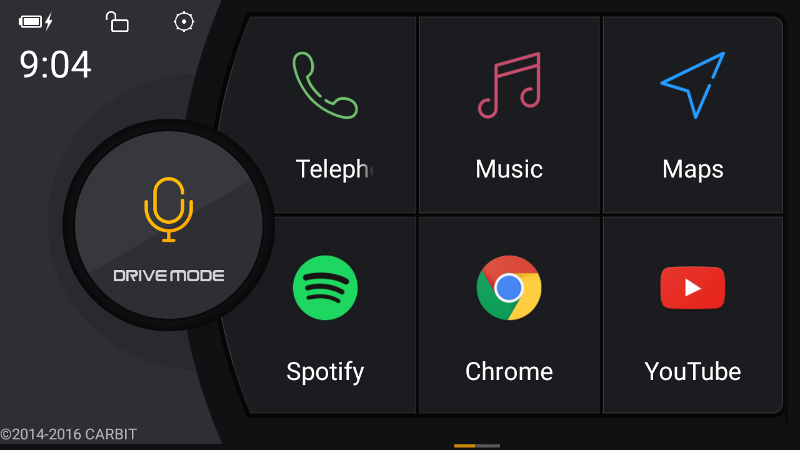The image size is (800, 450).
Task: Launch the Music app
Action: pyautogui.click(x=509, y=115)
